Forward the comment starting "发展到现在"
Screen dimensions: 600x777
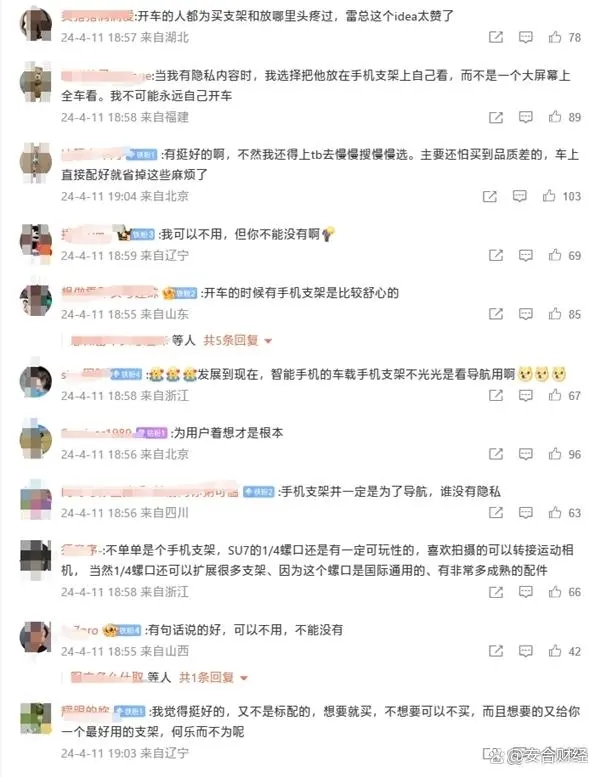click(x=496, y=395)
